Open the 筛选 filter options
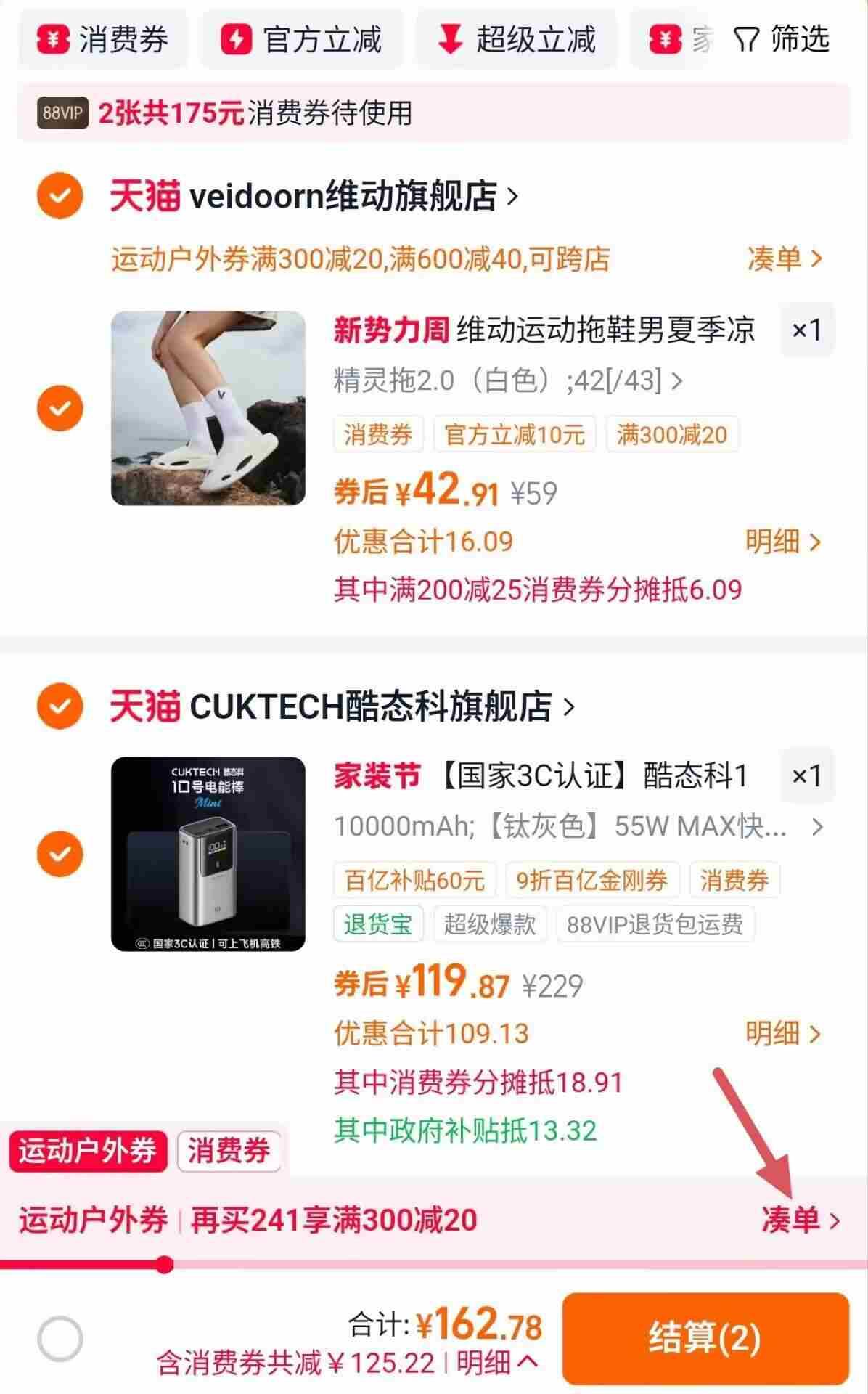 click(782, 39)
